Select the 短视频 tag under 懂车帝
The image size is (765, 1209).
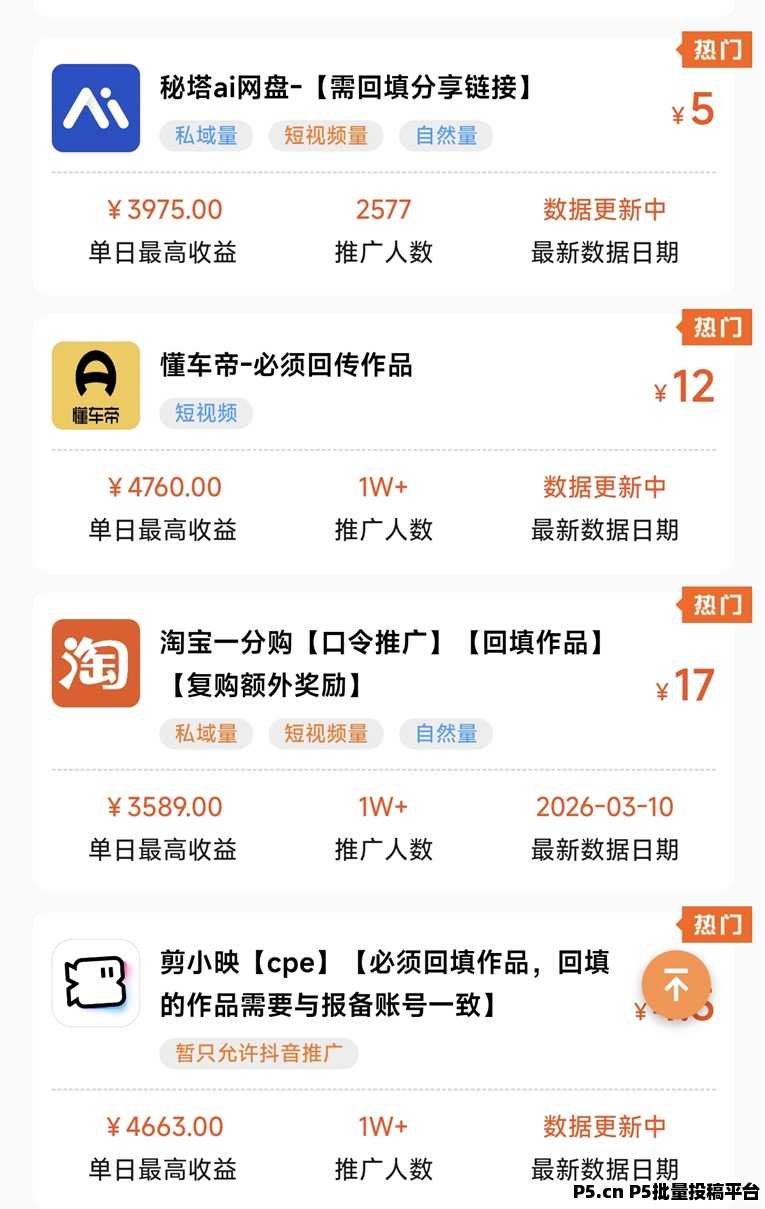click(206, 413)
